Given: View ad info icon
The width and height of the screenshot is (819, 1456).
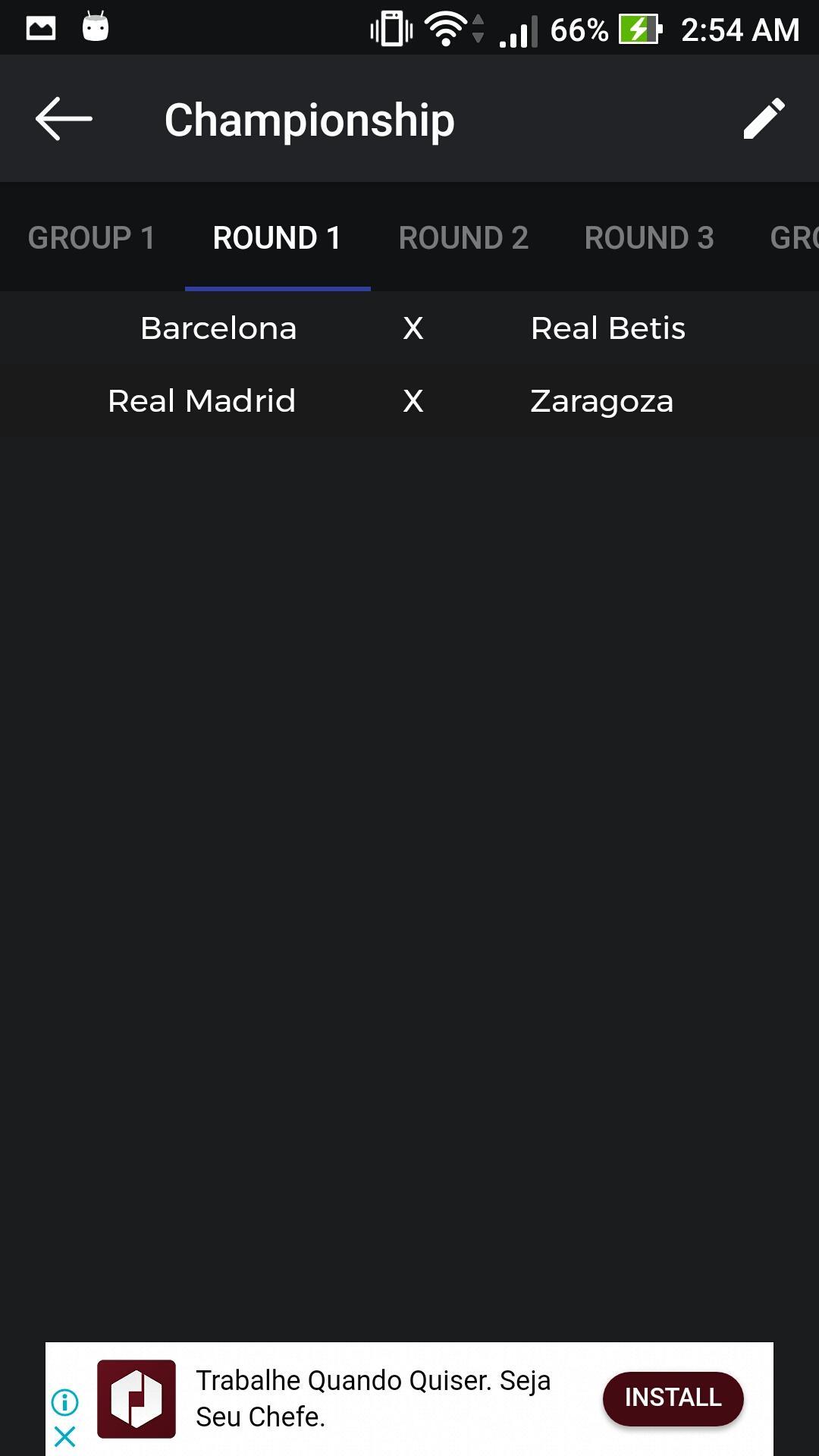Looking at the screenshot, I should click(65, 1402).
